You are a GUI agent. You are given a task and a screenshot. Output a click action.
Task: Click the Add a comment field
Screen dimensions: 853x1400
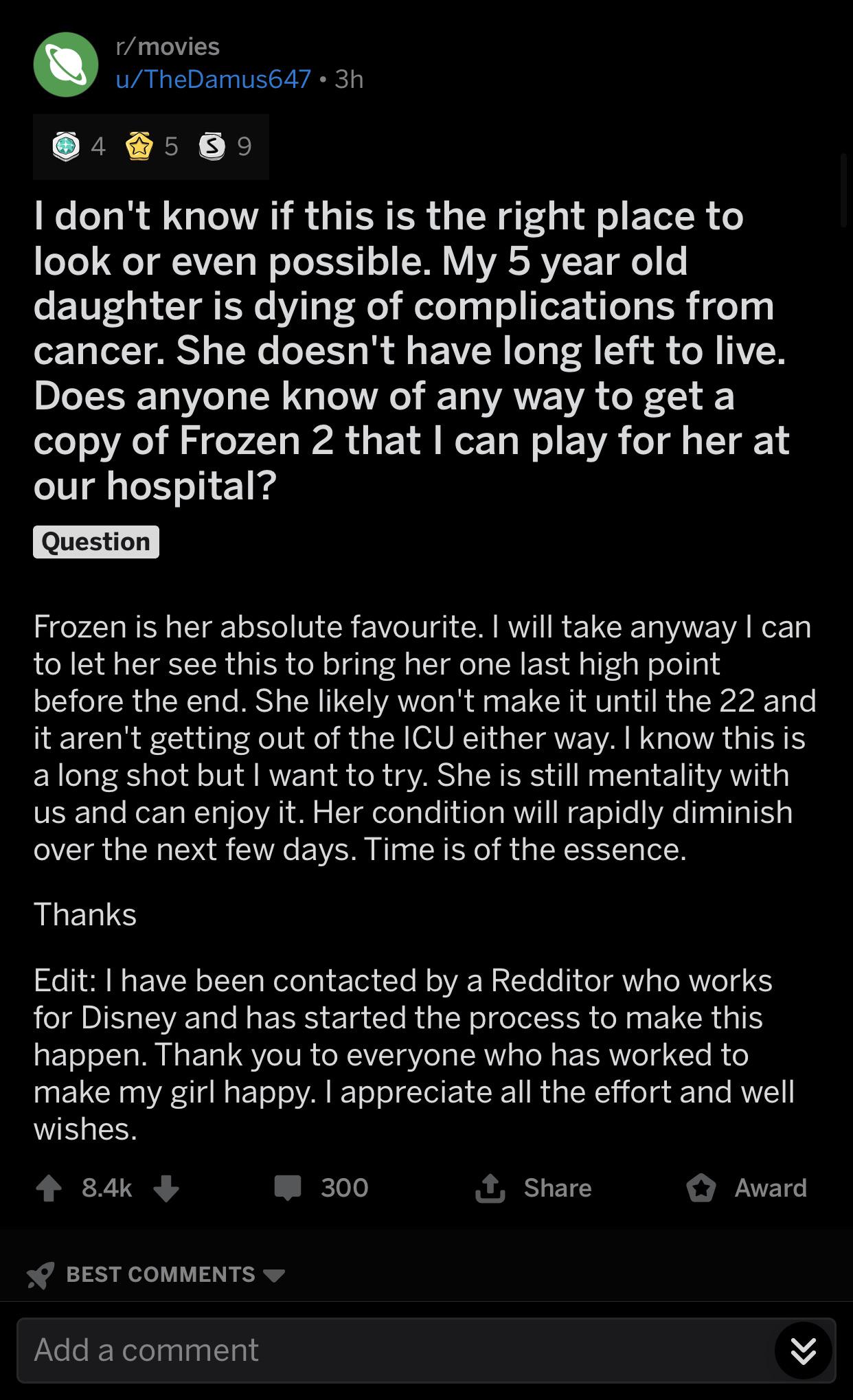[275, 1348]
